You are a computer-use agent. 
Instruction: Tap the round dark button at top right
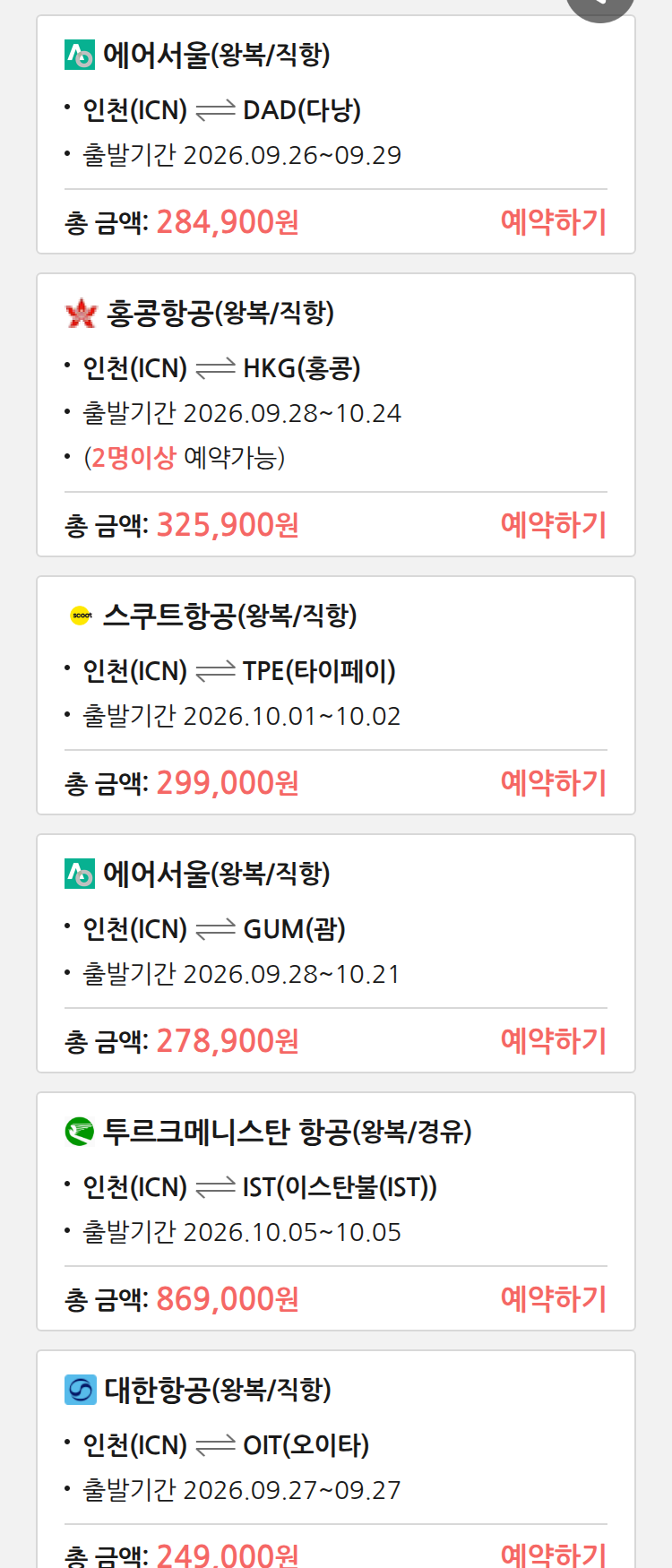(x=600, y=7)
